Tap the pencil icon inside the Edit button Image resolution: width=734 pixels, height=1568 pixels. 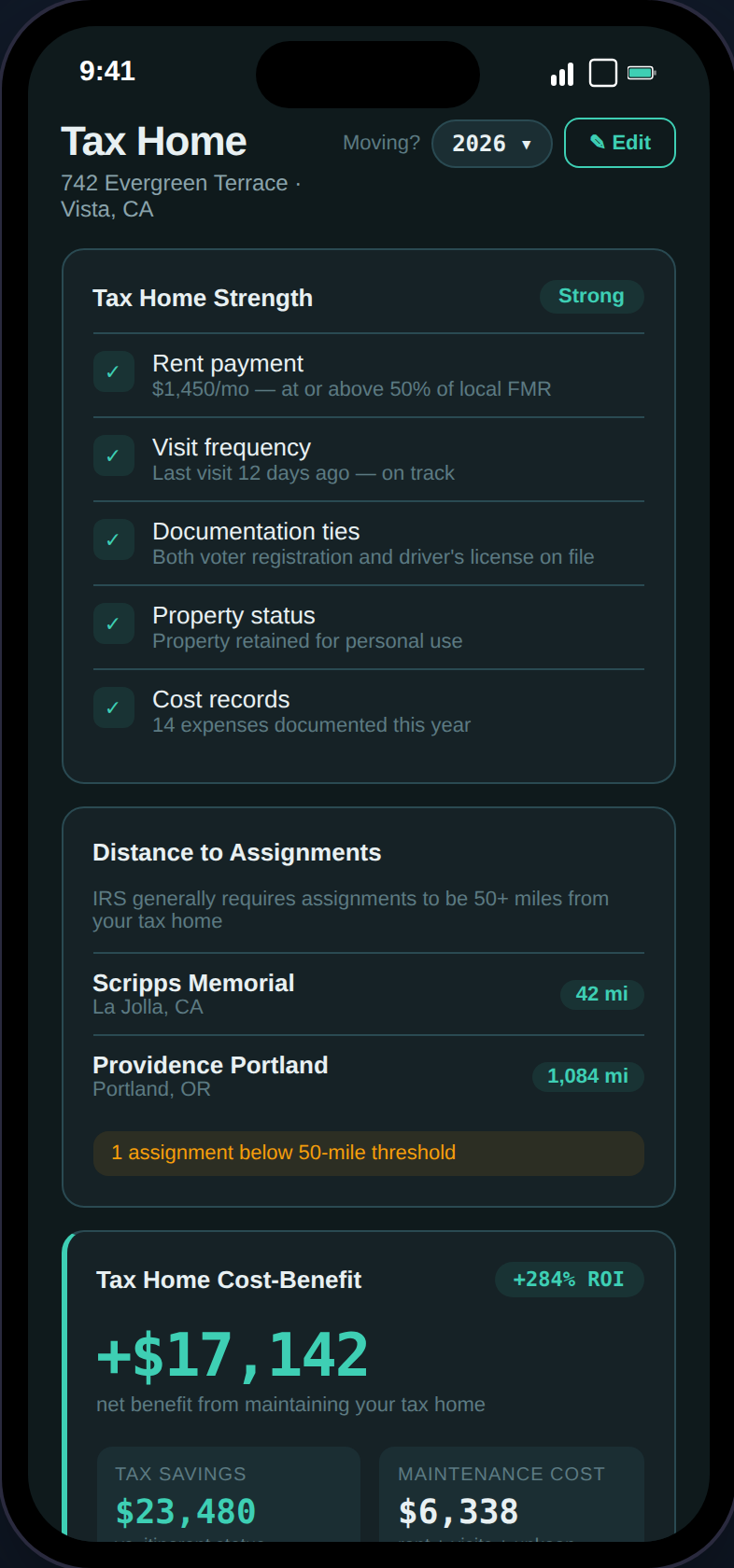pos(597,142)
